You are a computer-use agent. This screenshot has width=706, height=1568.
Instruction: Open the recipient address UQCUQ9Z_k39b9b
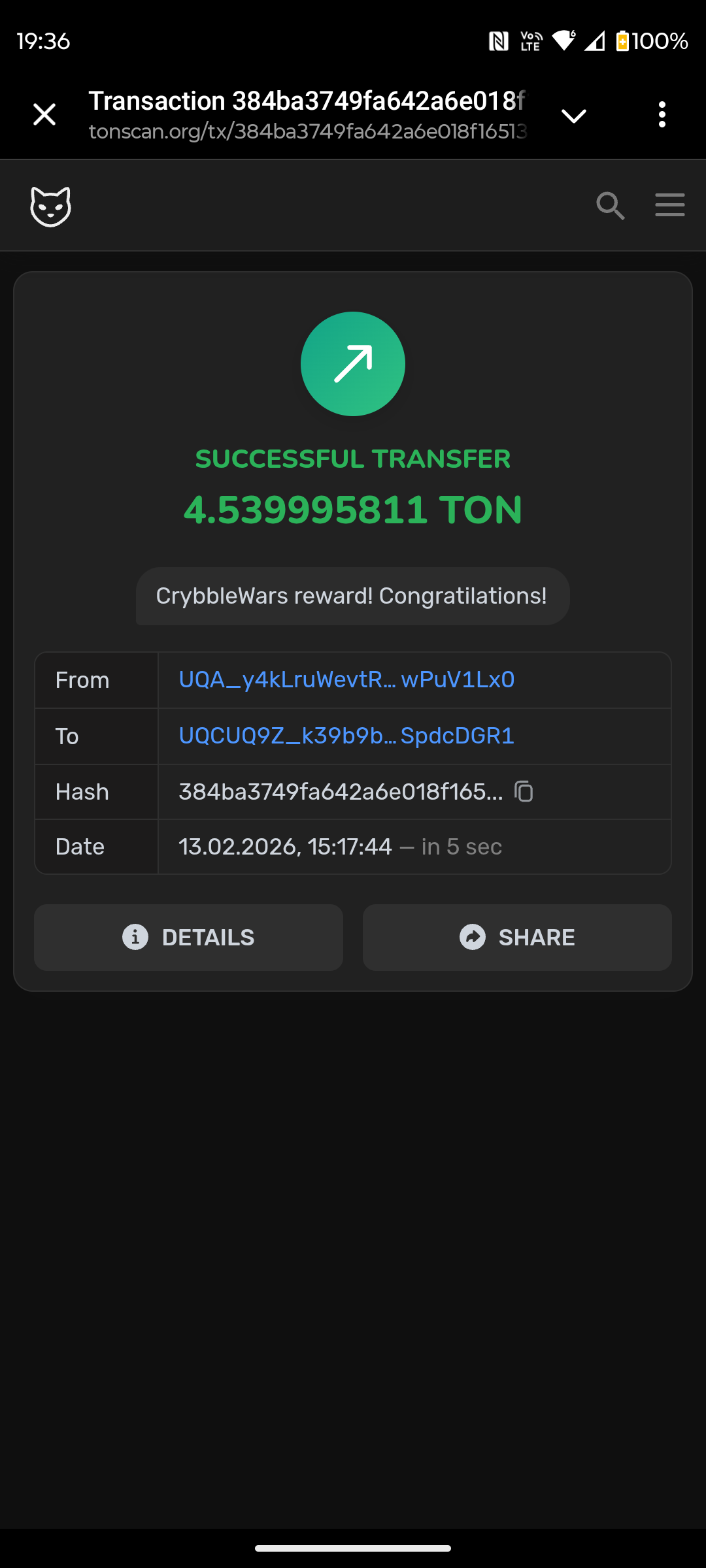pyautogui.click(x=346, y=736)
